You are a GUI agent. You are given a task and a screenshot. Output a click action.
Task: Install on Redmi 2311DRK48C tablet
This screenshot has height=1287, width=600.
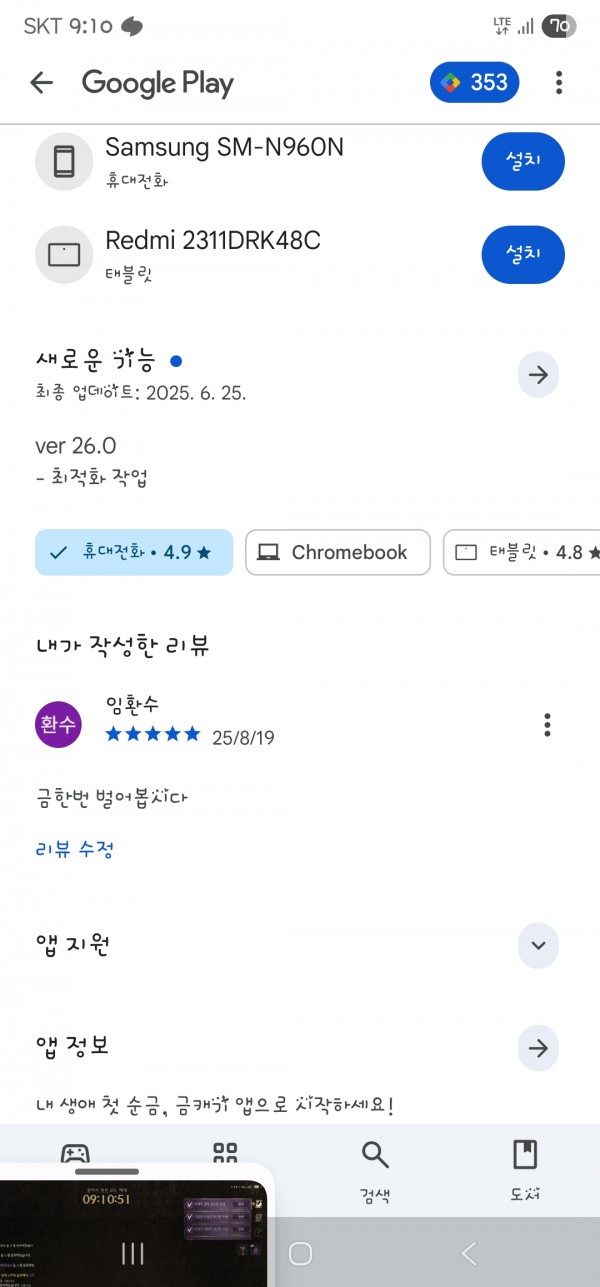point(523,254)
